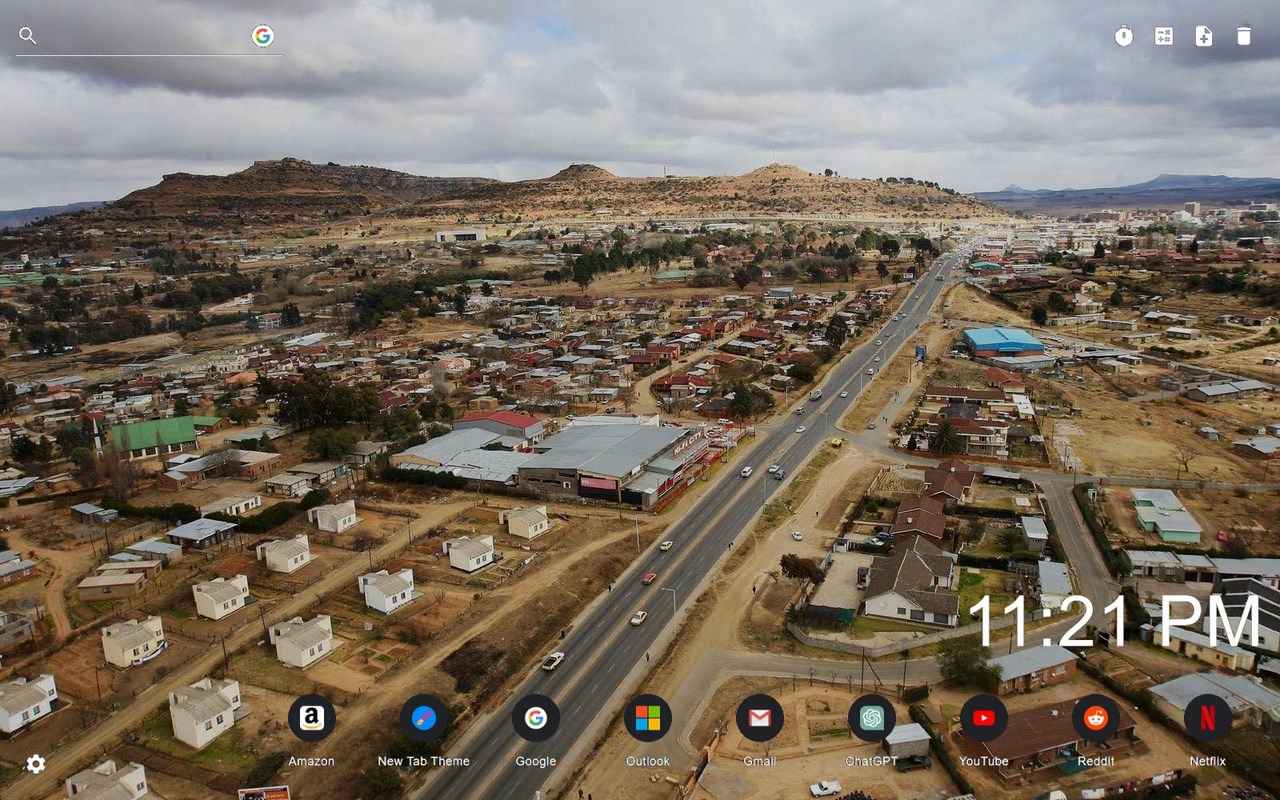Add a new note

point(1204,36)
